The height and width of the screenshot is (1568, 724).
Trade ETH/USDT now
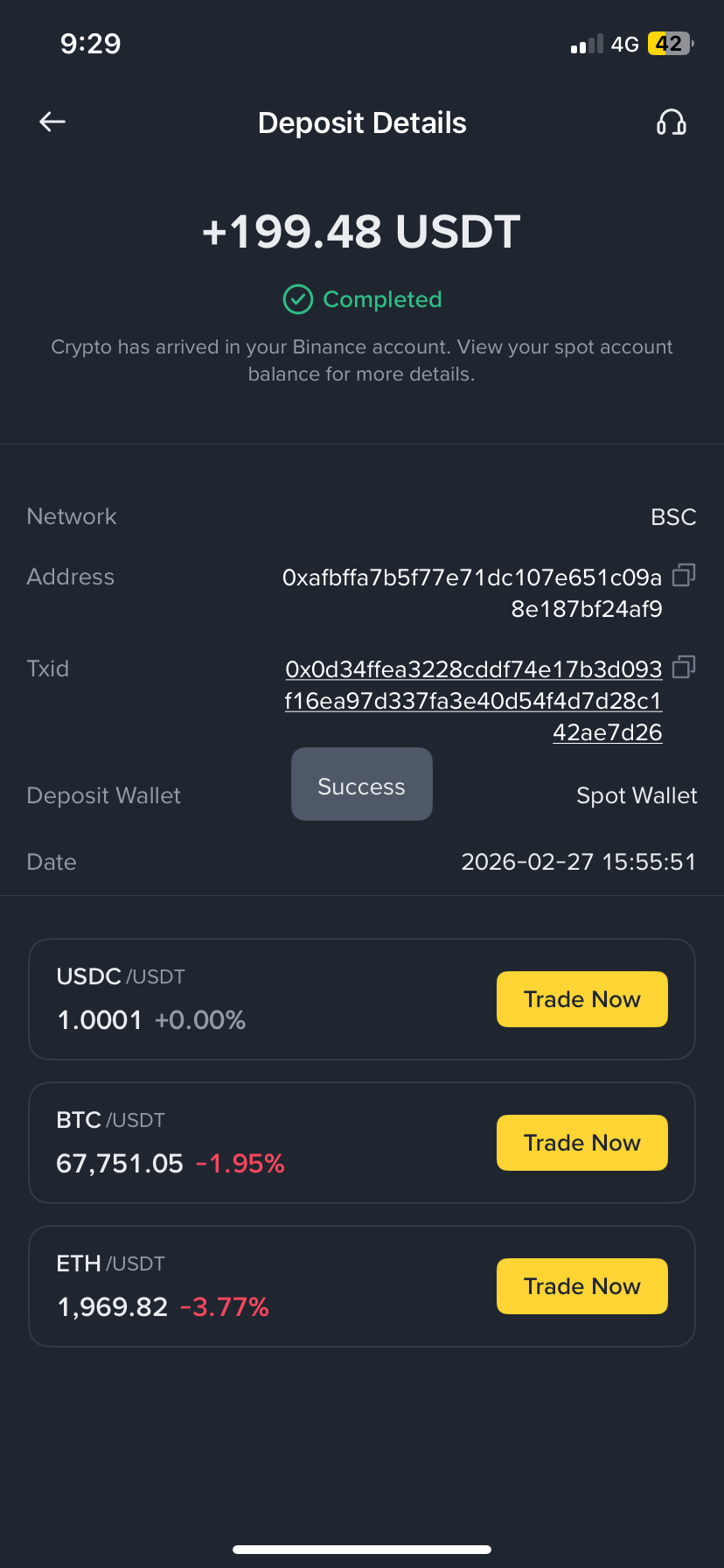581,1286
